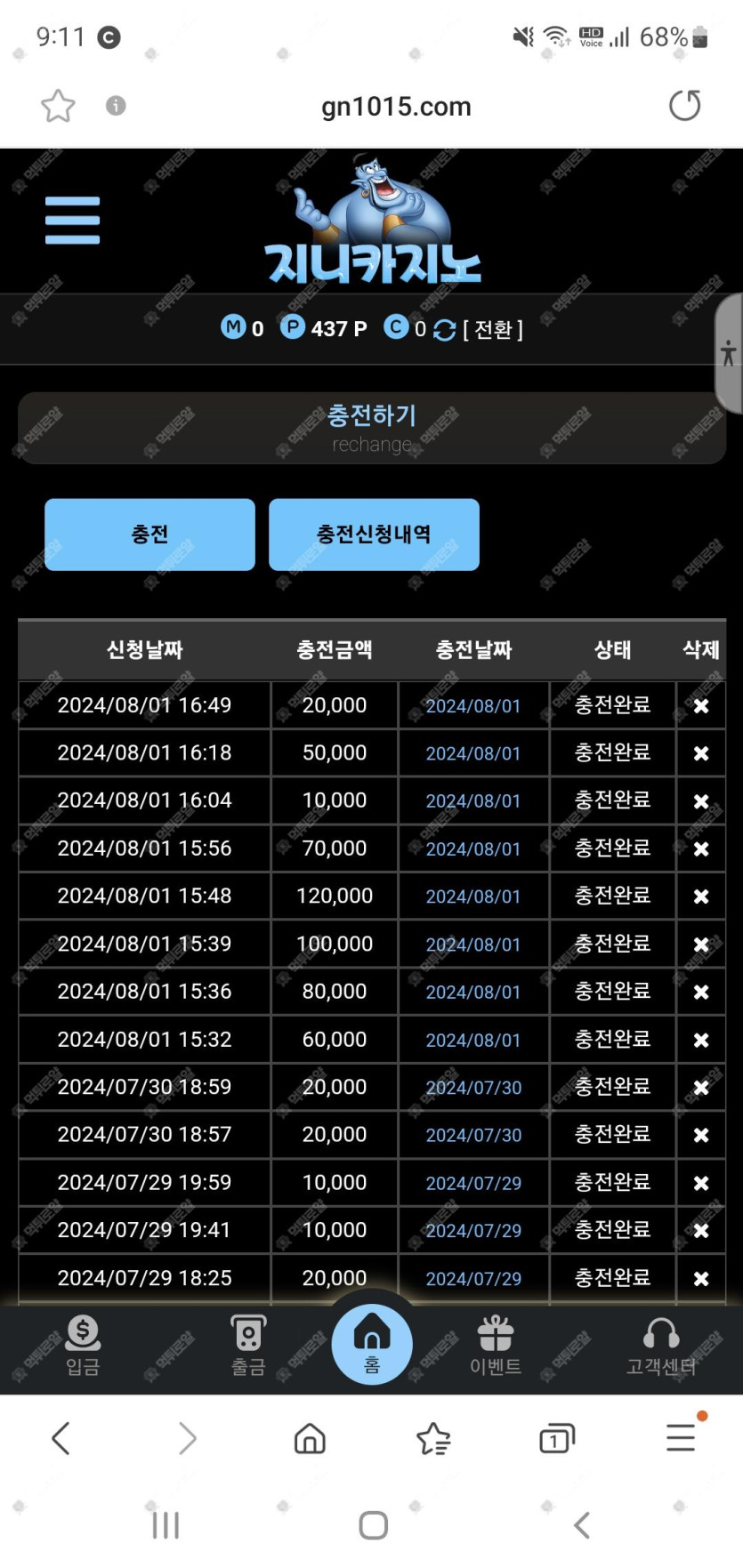Go to the 홈 home tab
The image size is (743, 1568).
coord(372,1343)
